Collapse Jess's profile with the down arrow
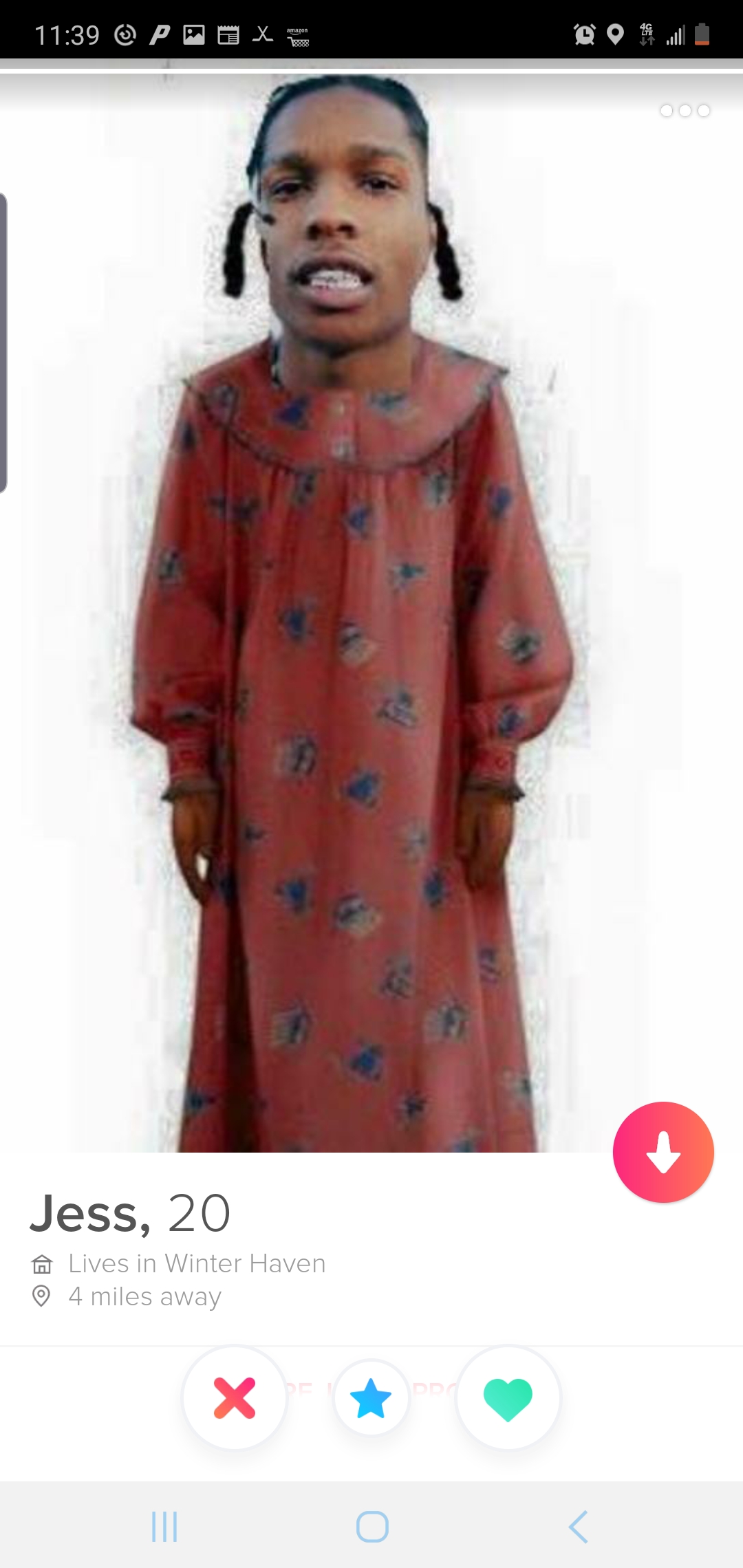 [663, 1153]
